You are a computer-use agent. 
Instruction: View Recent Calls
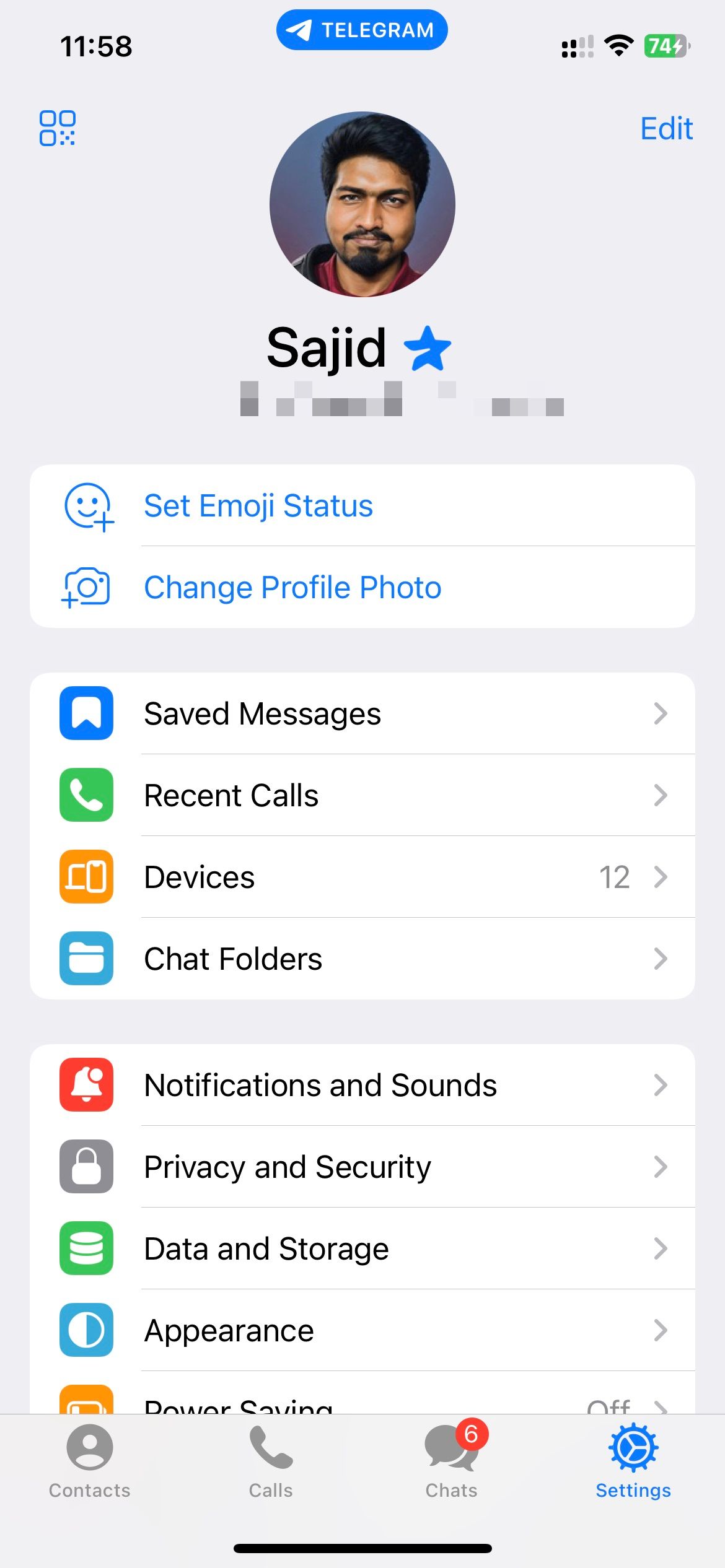click(362, 795)
